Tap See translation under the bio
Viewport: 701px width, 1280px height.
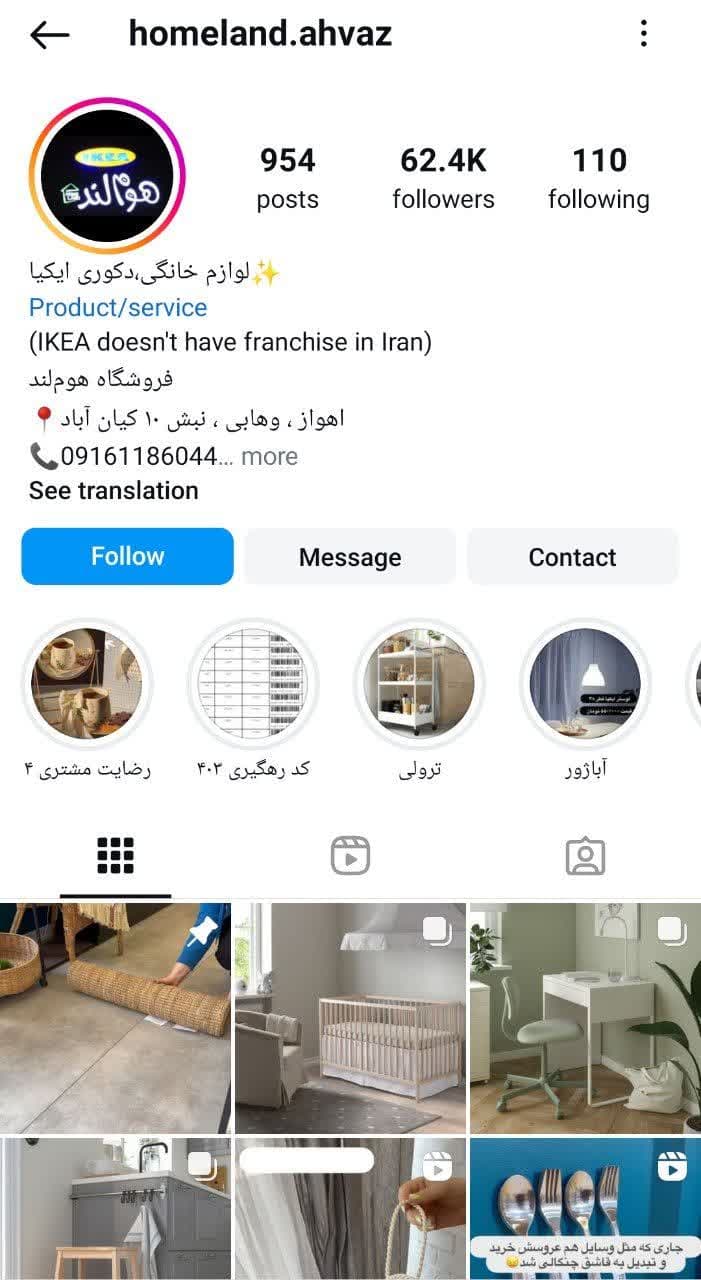(x=114, y=491)
